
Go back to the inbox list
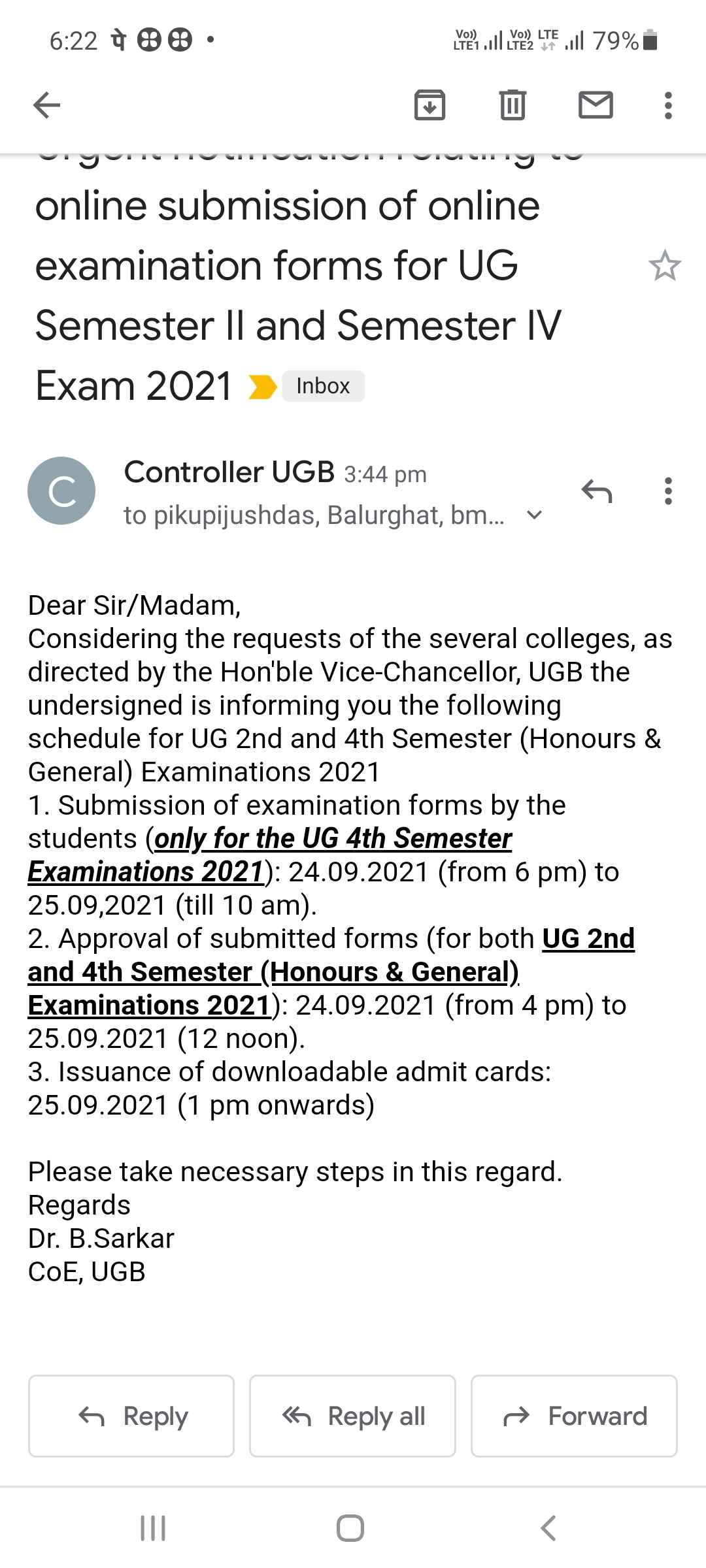pyautogui.click(x=46, y=105)
